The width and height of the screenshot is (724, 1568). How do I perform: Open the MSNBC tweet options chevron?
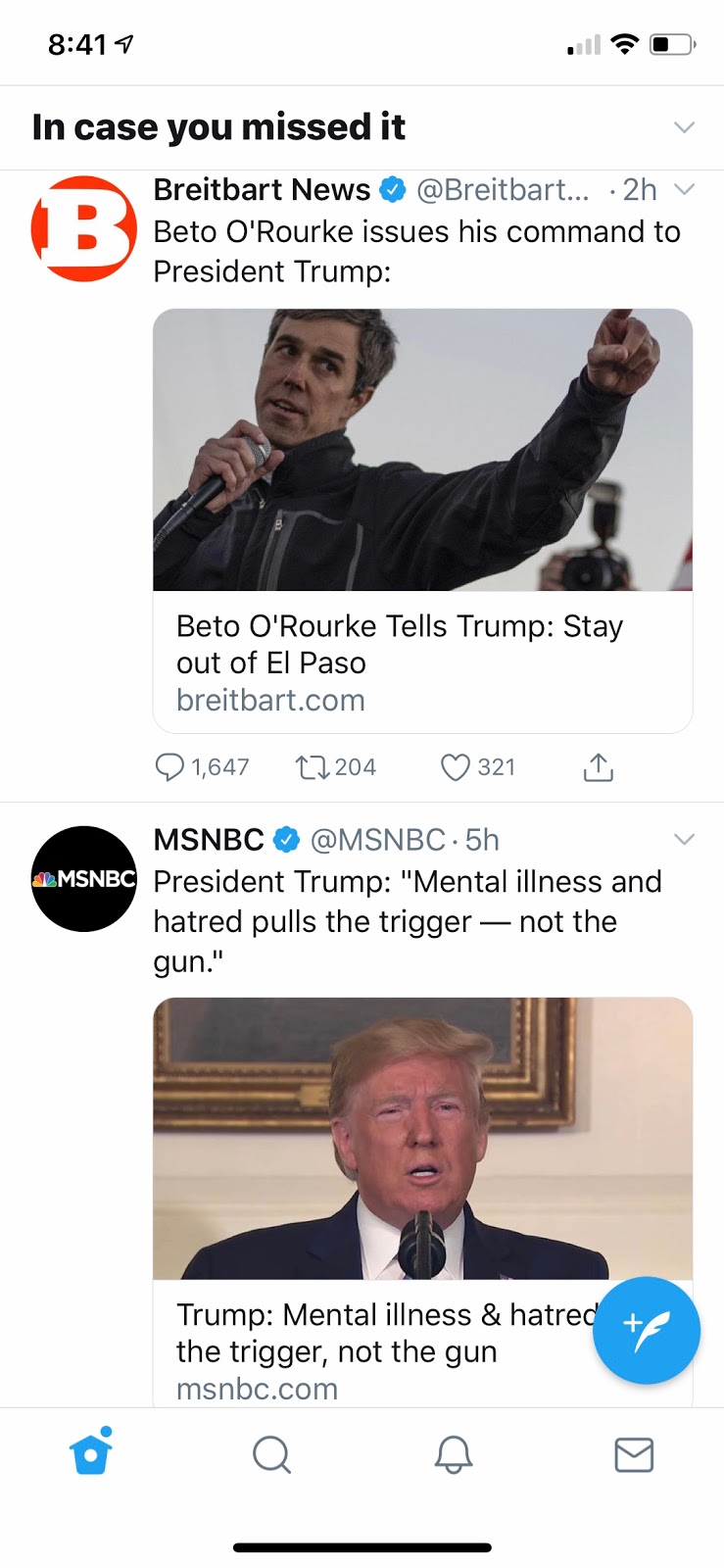point(684,840)
